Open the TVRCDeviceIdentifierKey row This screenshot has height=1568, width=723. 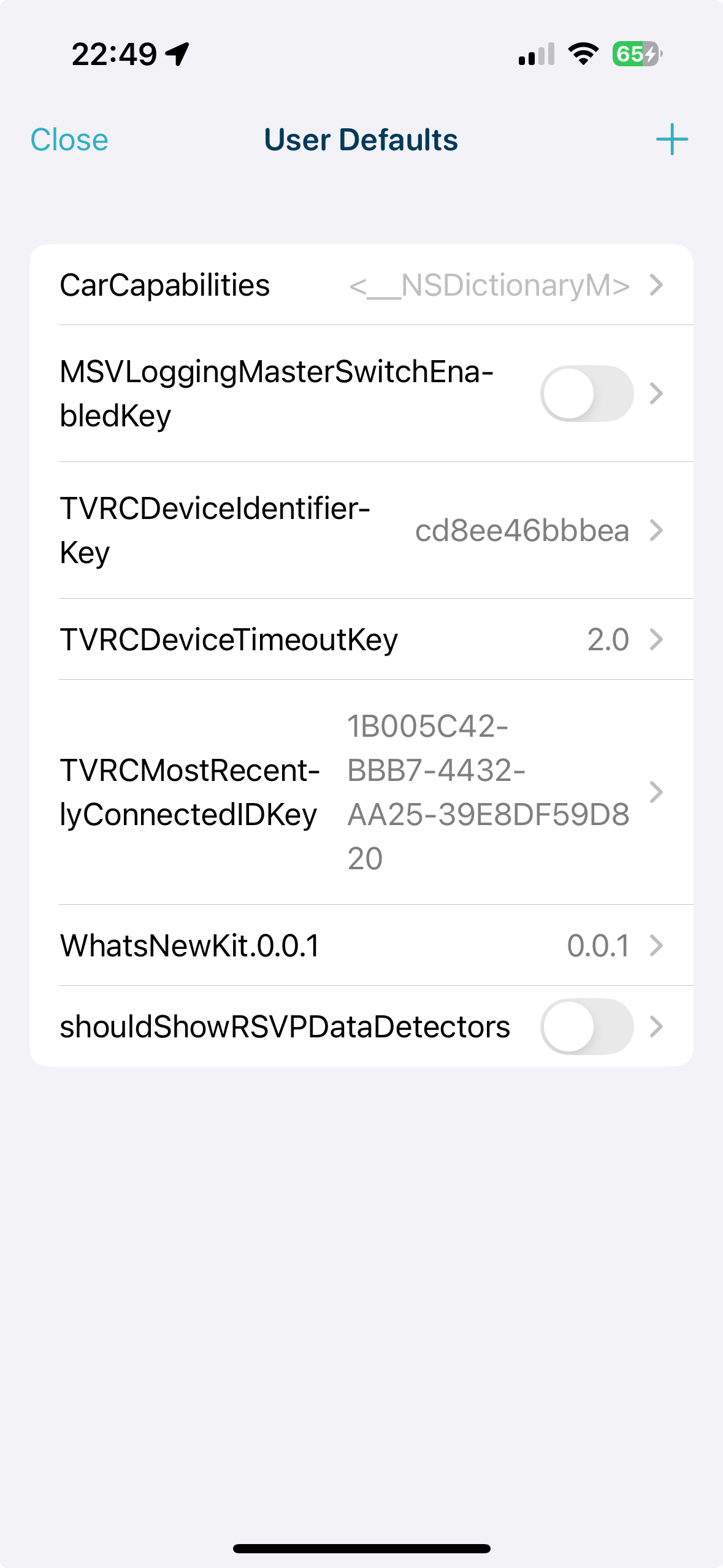[x=361, y=530]
